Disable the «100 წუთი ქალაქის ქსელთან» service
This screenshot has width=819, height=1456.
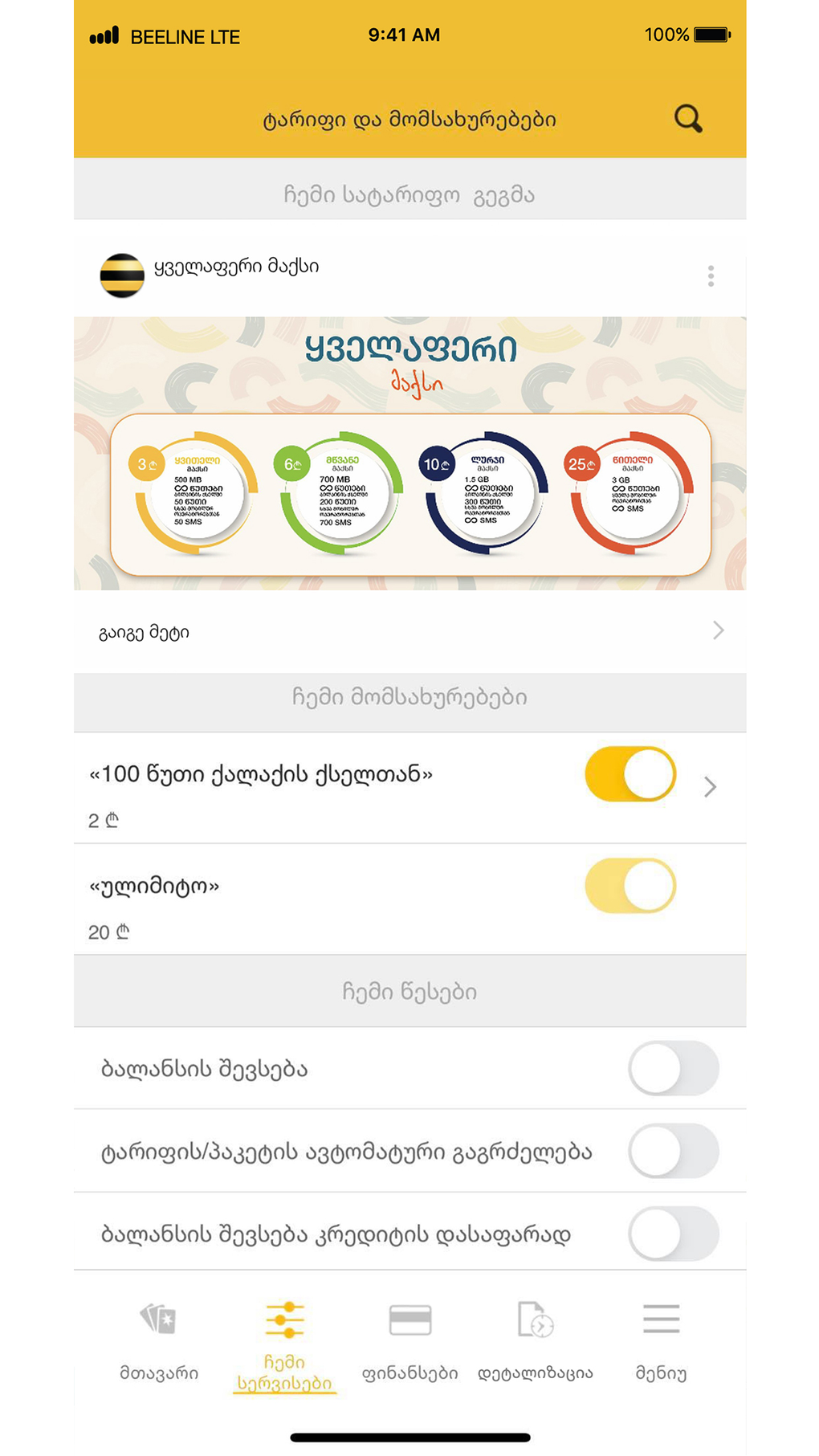(x=630, y=773)
